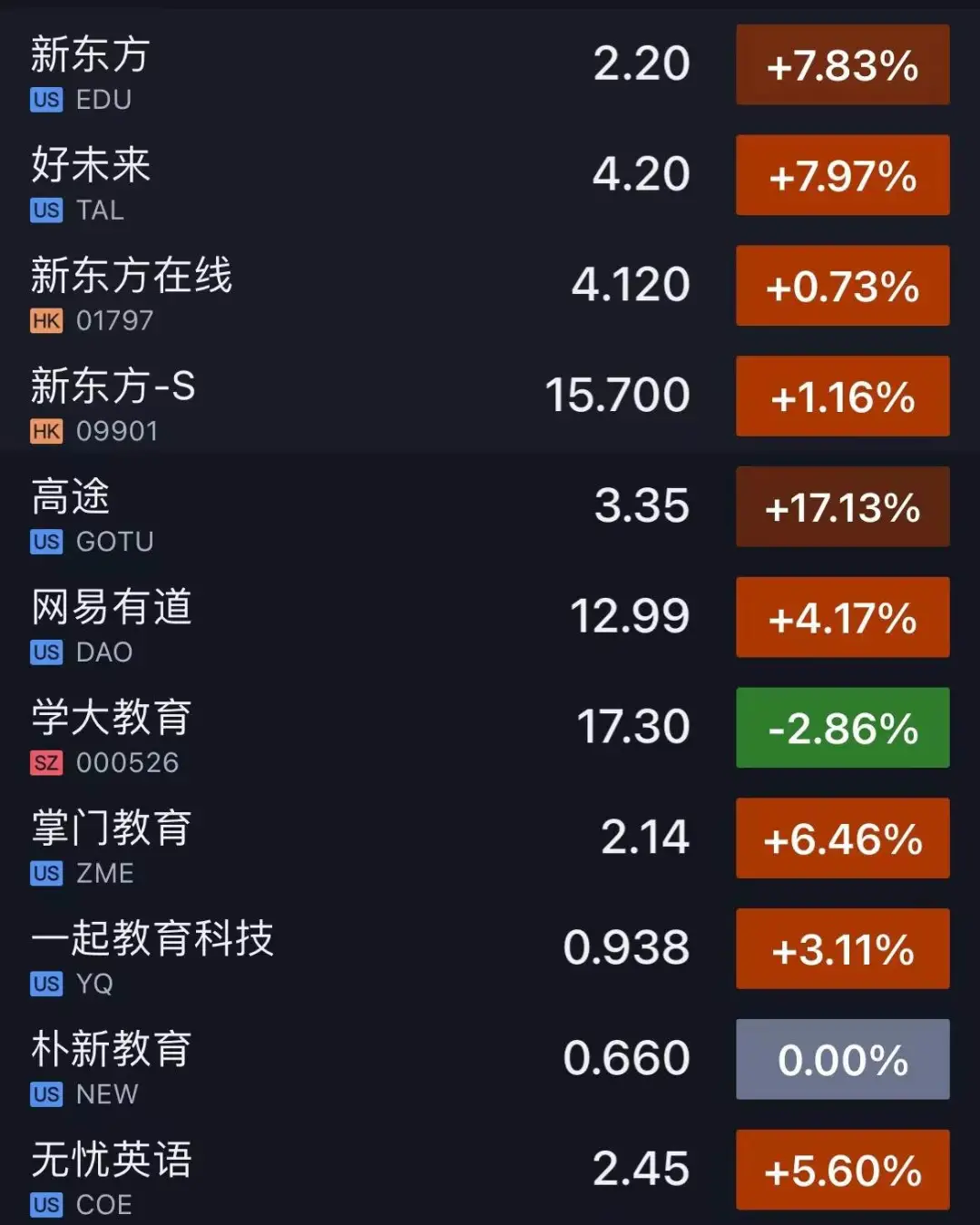Tap the -2.86% change badge for 学大教育
This screenshot has width=980, height=1225.
tap(842, 729)
